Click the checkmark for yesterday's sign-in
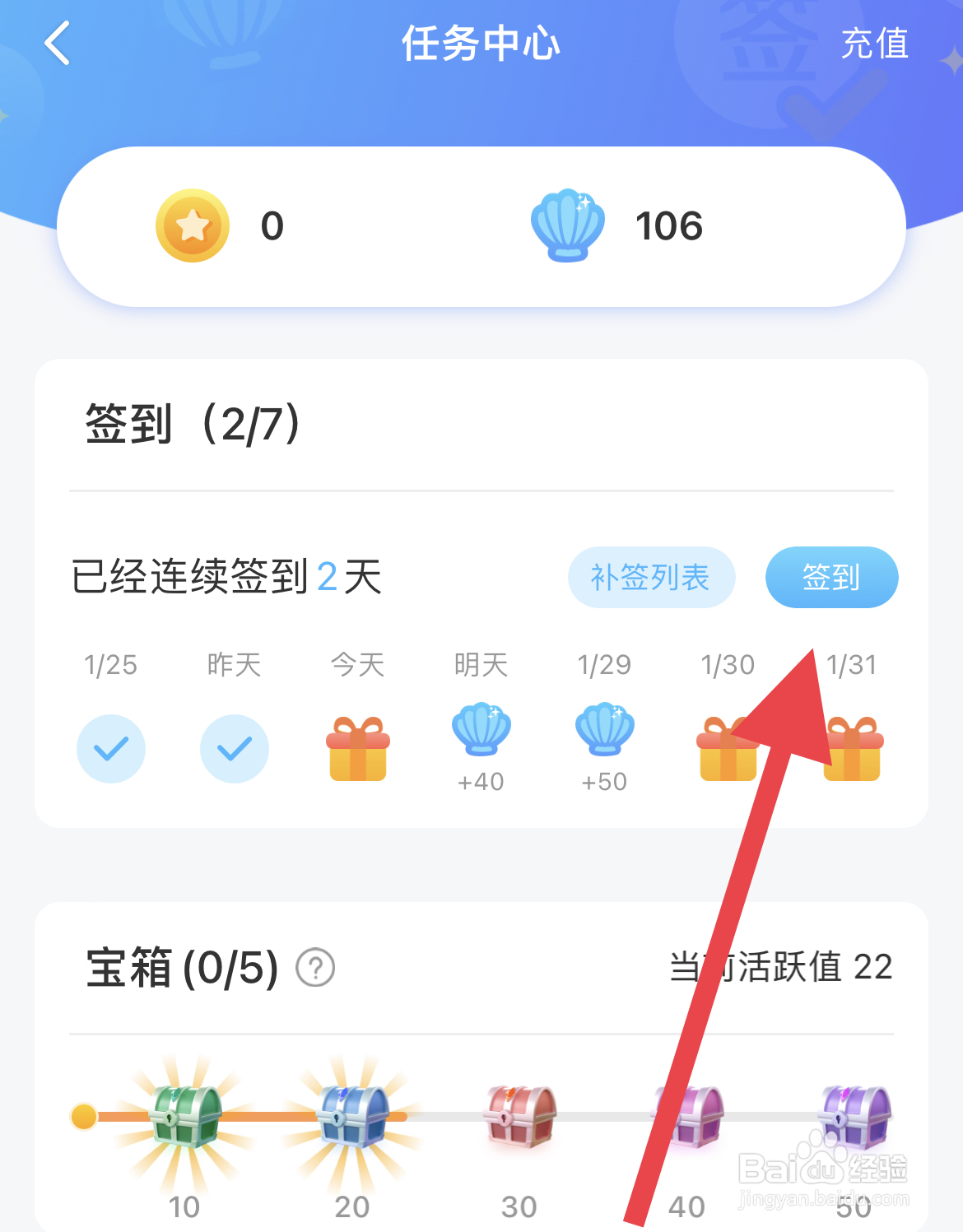The image size is (963, 1232). 235,747
